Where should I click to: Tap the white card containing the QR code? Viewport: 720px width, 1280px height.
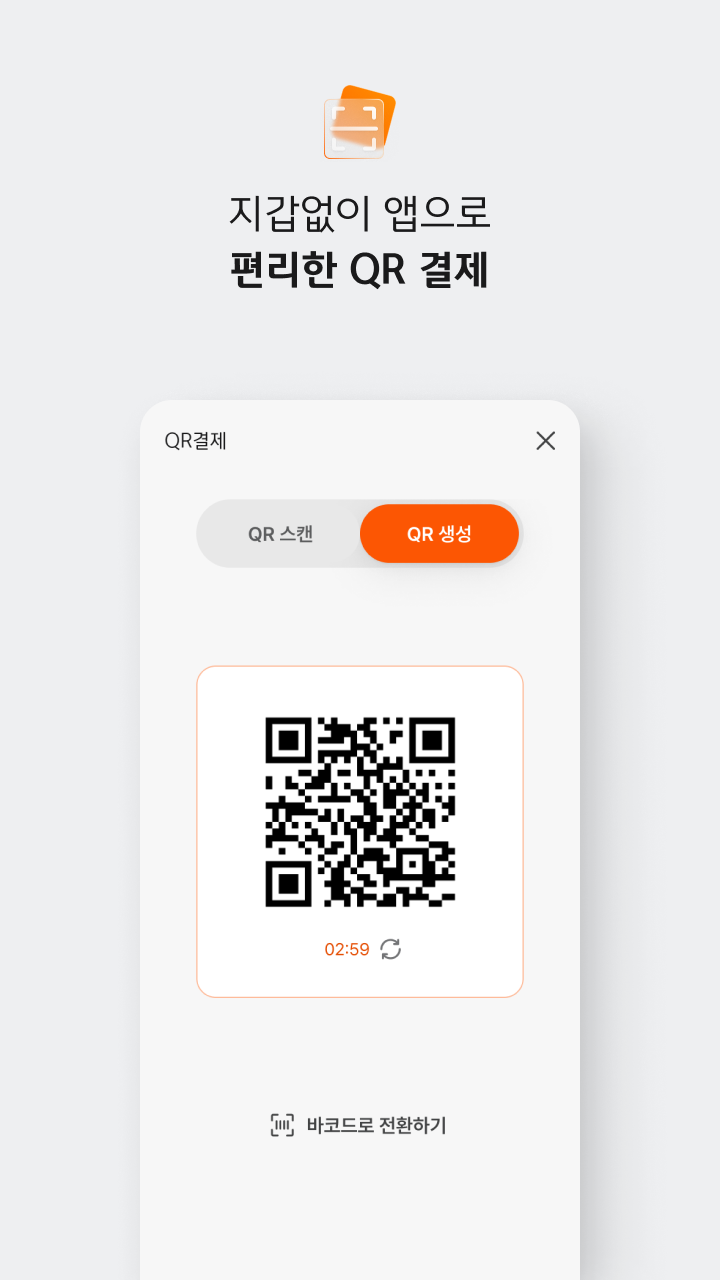(360, 830)
